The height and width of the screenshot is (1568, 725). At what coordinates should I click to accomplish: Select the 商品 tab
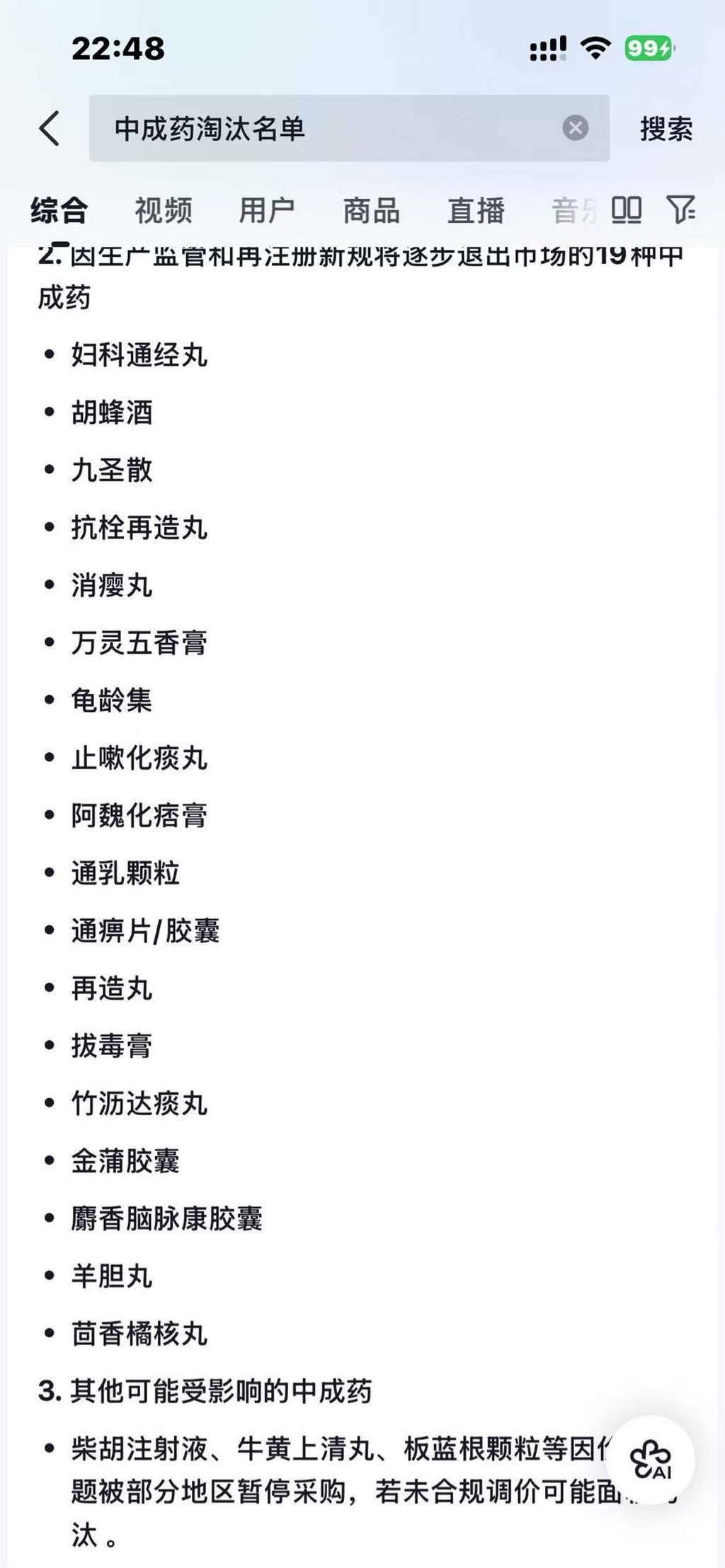[x=371, y=210]
